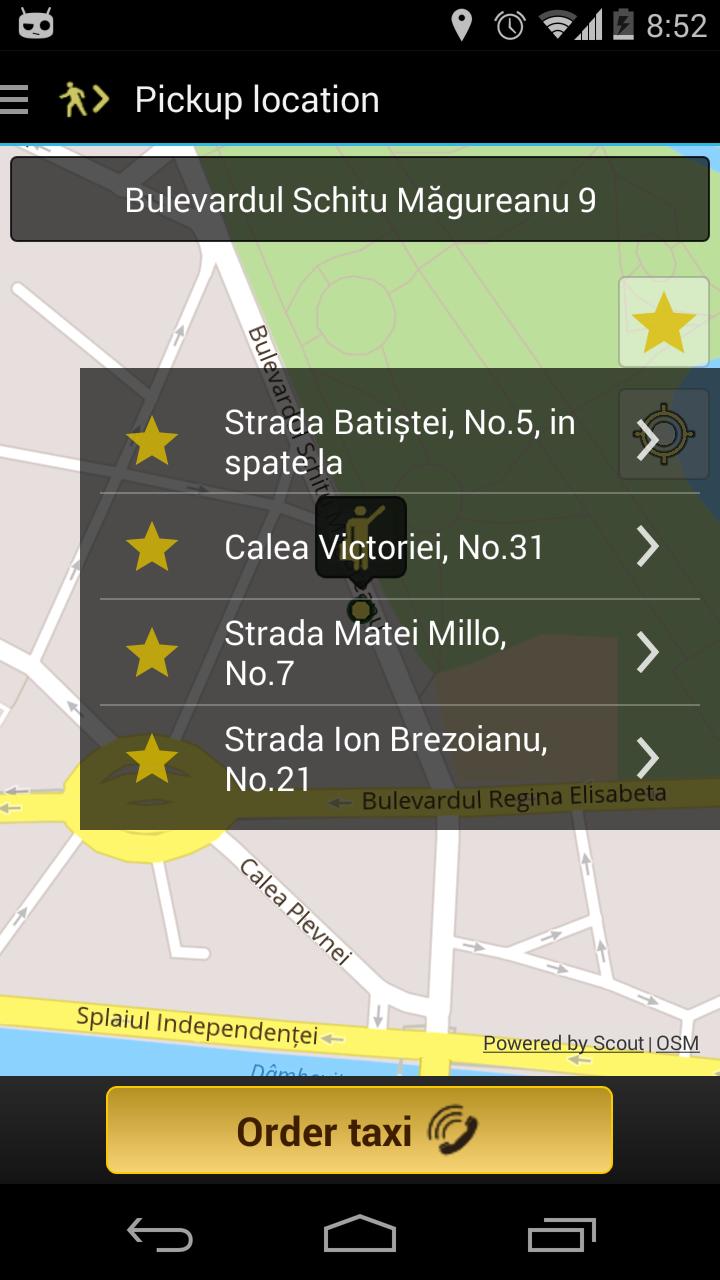Open the Powered by Scout link
Screen dimensions: 720x1280
(x=563, y=1043)
